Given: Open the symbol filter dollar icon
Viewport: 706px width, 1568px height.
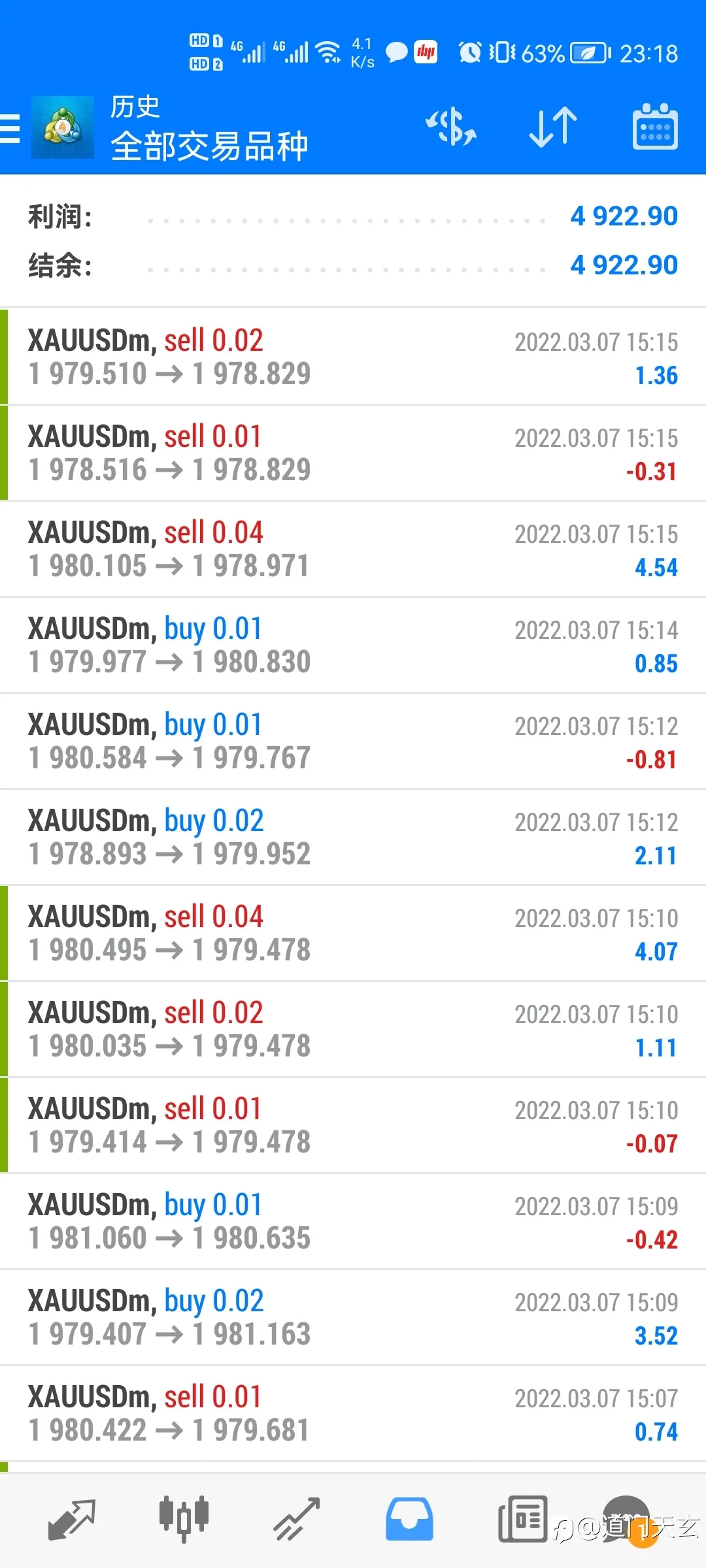Looking at the screenshot, I should [451, 126].
